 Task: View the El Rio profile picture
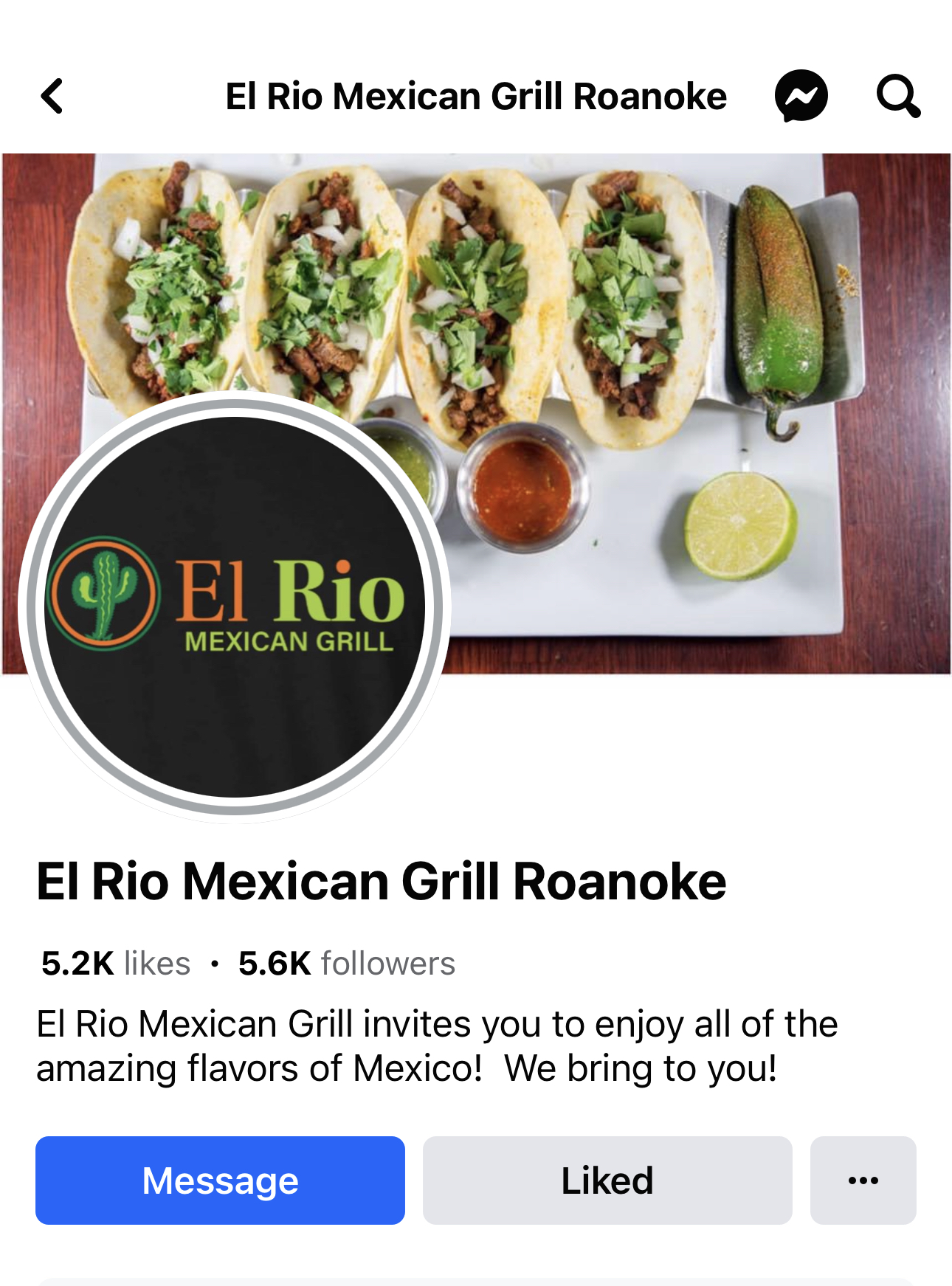235,606
